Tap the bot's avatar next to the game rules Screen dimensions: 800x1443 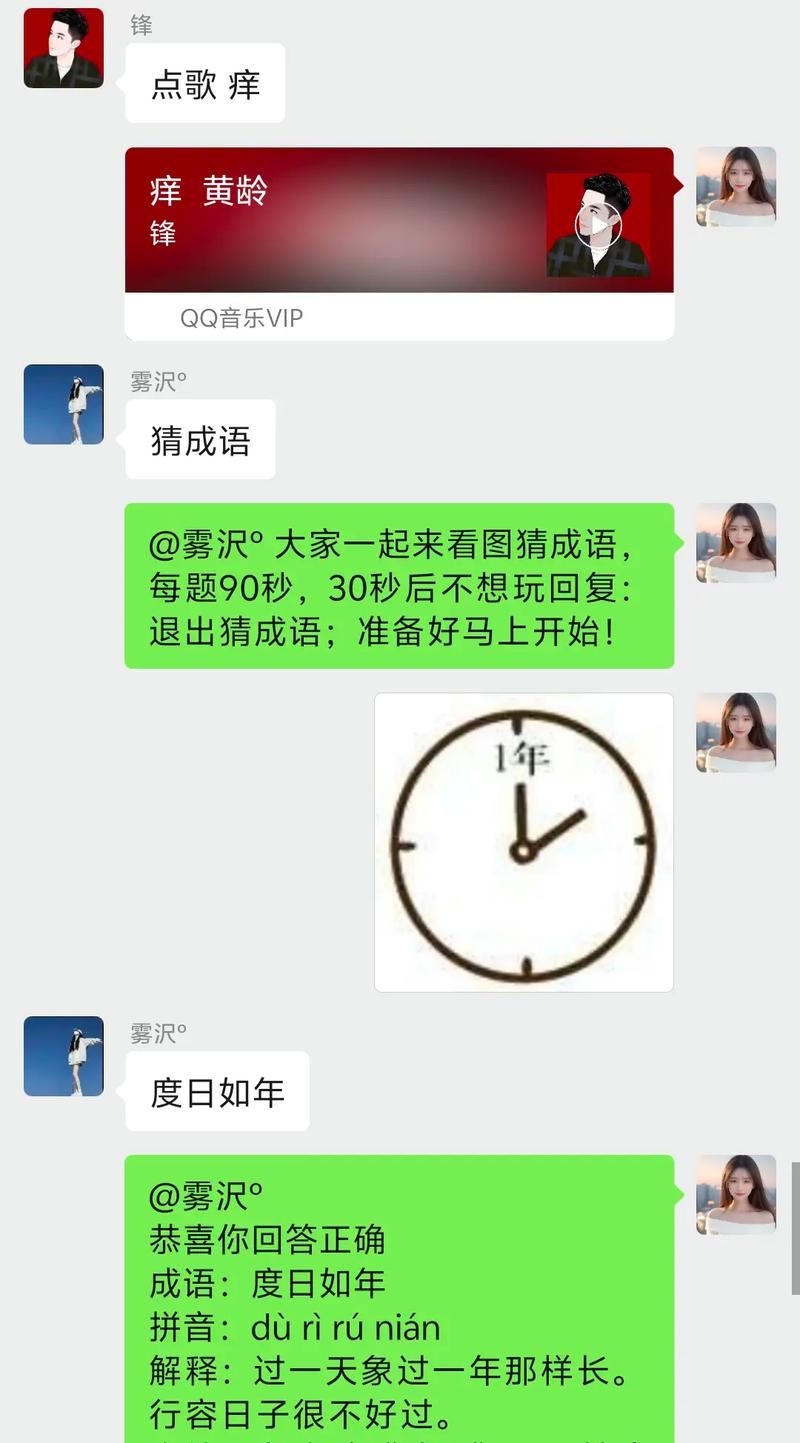[x=734, y=545]
